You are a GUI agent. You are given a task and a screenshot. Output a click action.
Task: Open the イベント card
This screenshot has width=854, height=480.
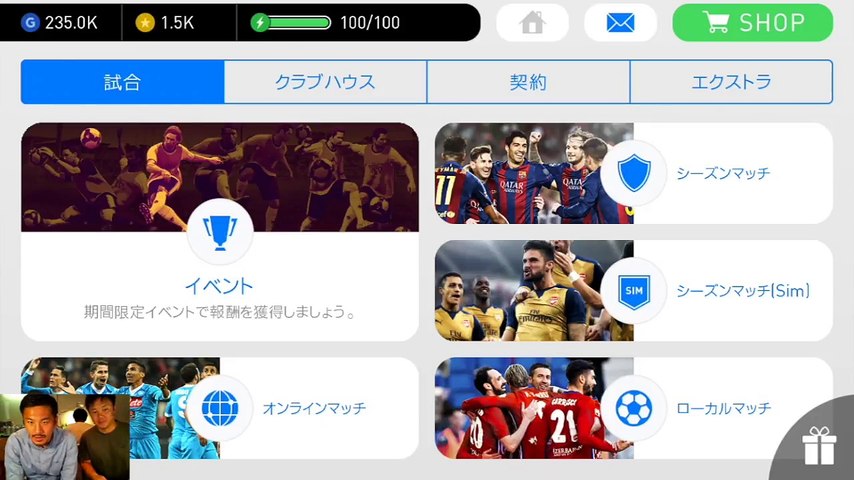(x=220, y=232)
